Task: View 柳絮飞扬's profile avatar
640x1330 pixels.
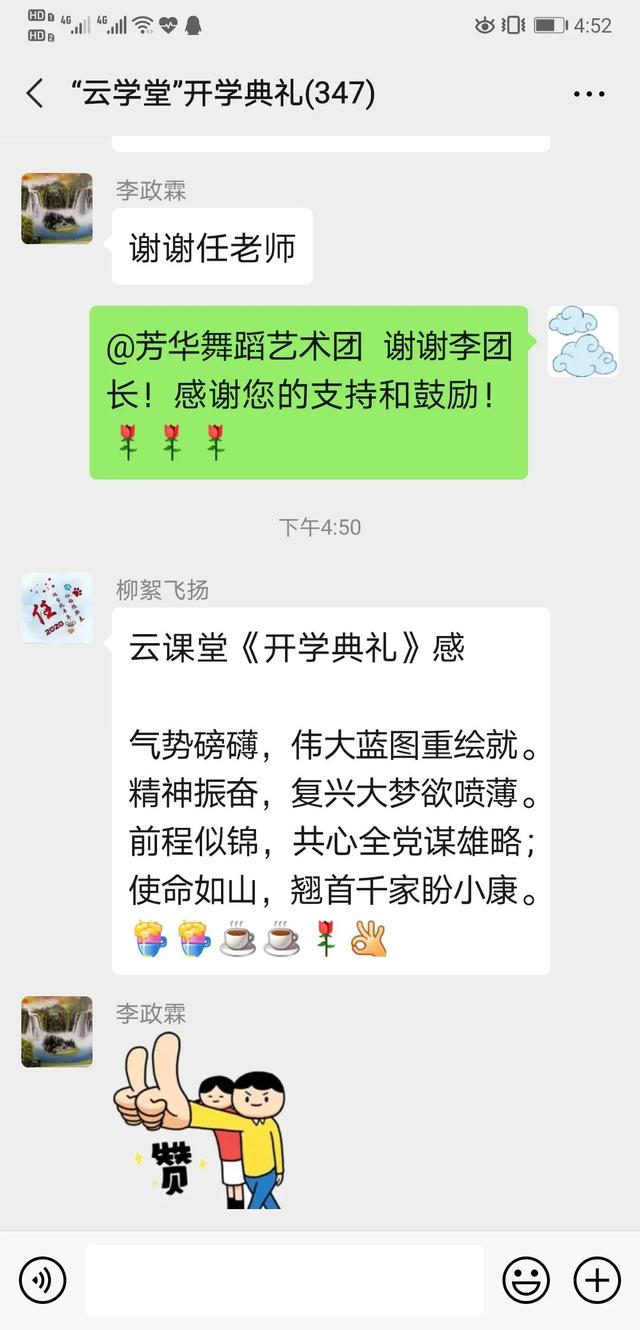Action: tap(57, 608)
